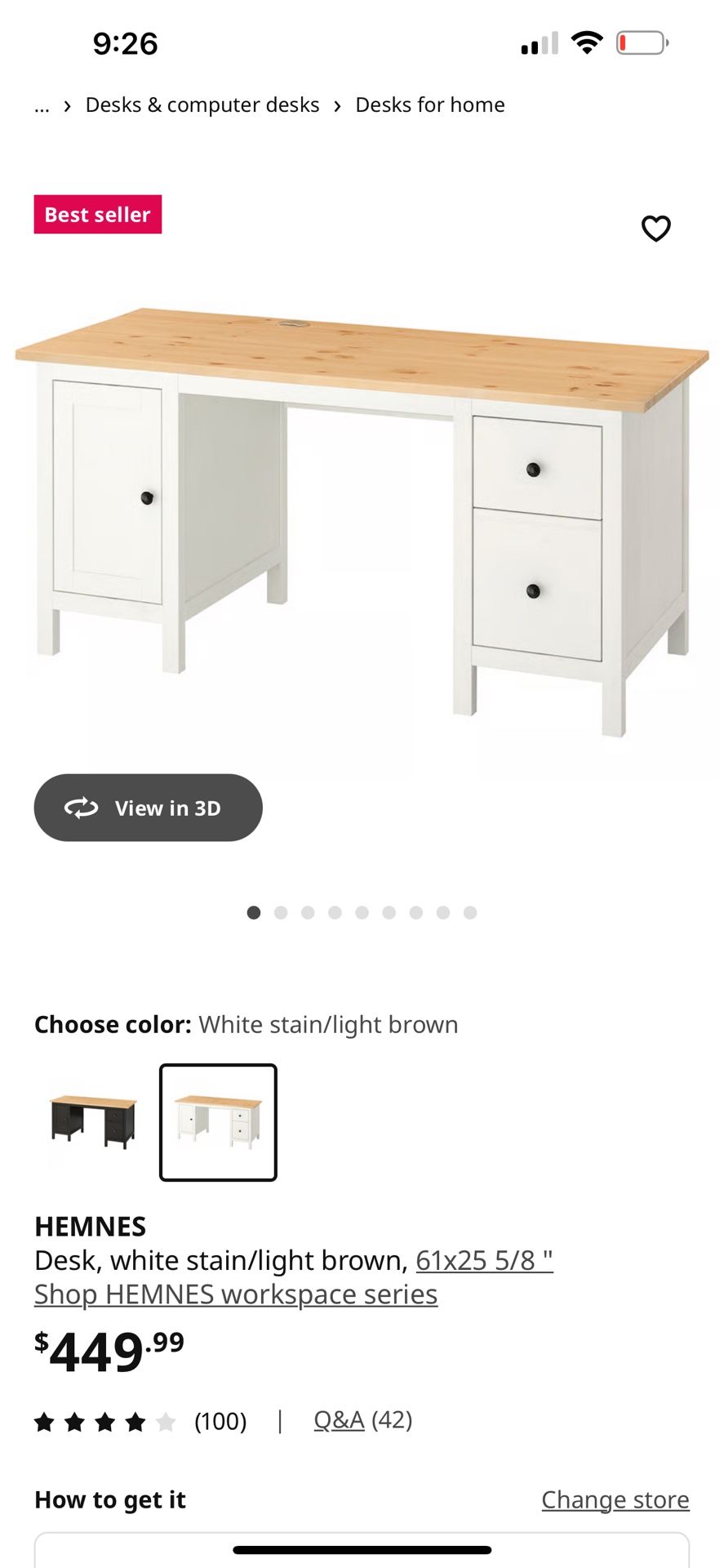Tap the second carousel dot indicator
The image size is (724, 1568).
(281, 912)
